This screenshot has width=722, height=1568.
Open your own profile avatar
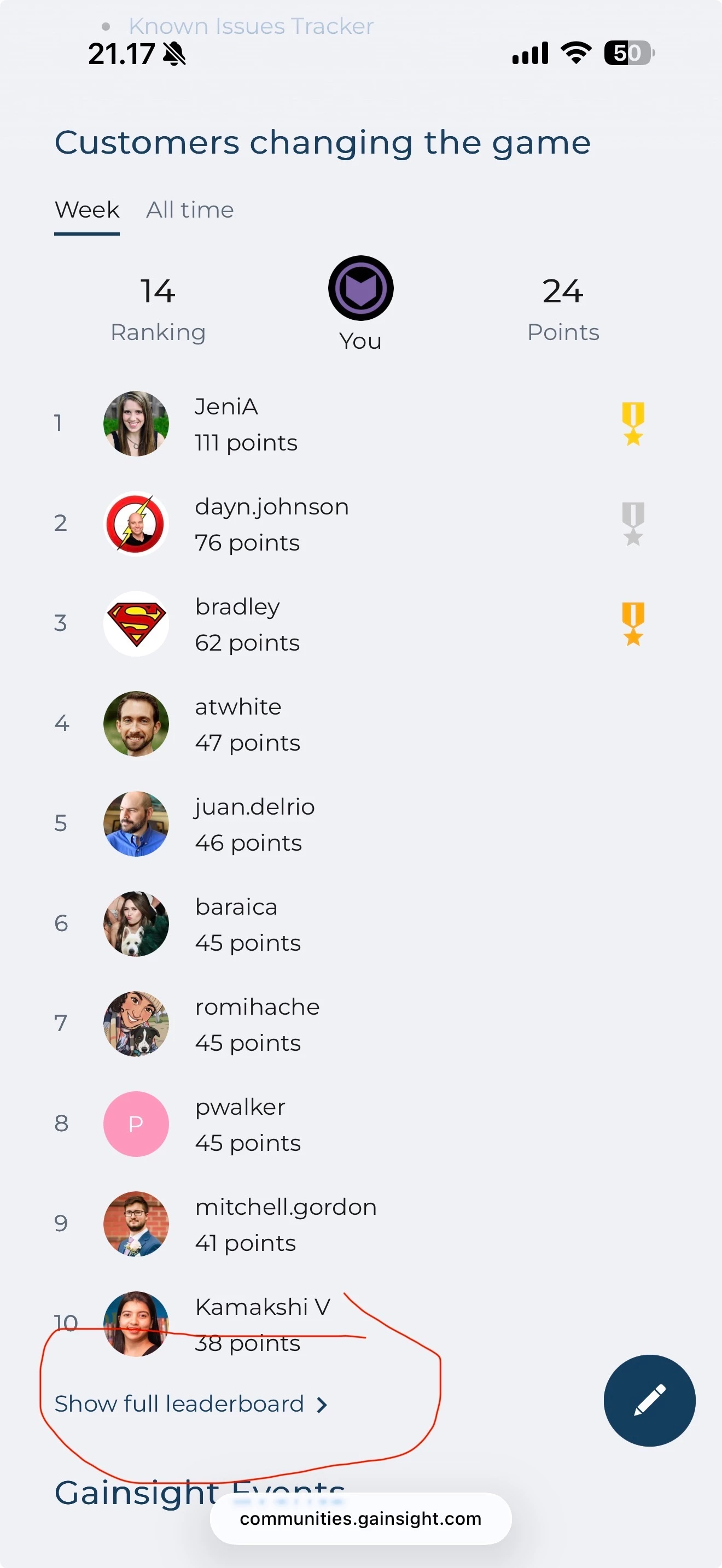click(x=360, y=289)
